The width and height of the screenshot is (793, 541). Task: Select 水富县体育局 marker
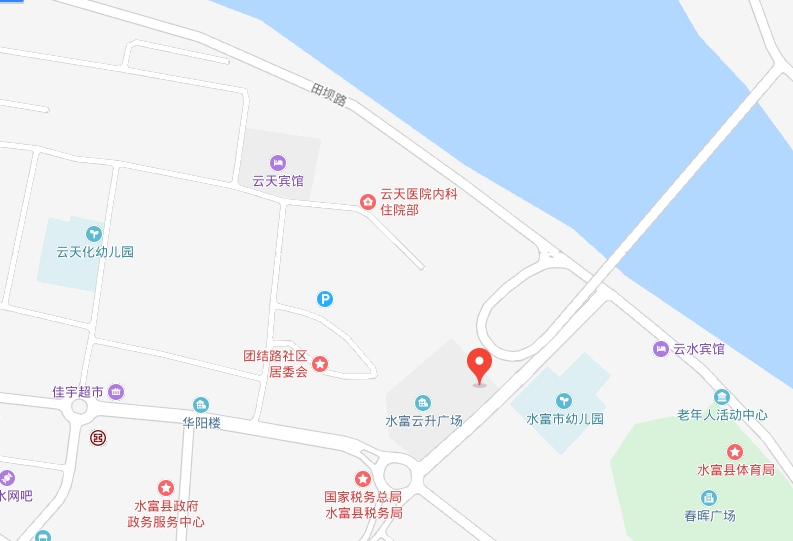(x=735, y=452)
